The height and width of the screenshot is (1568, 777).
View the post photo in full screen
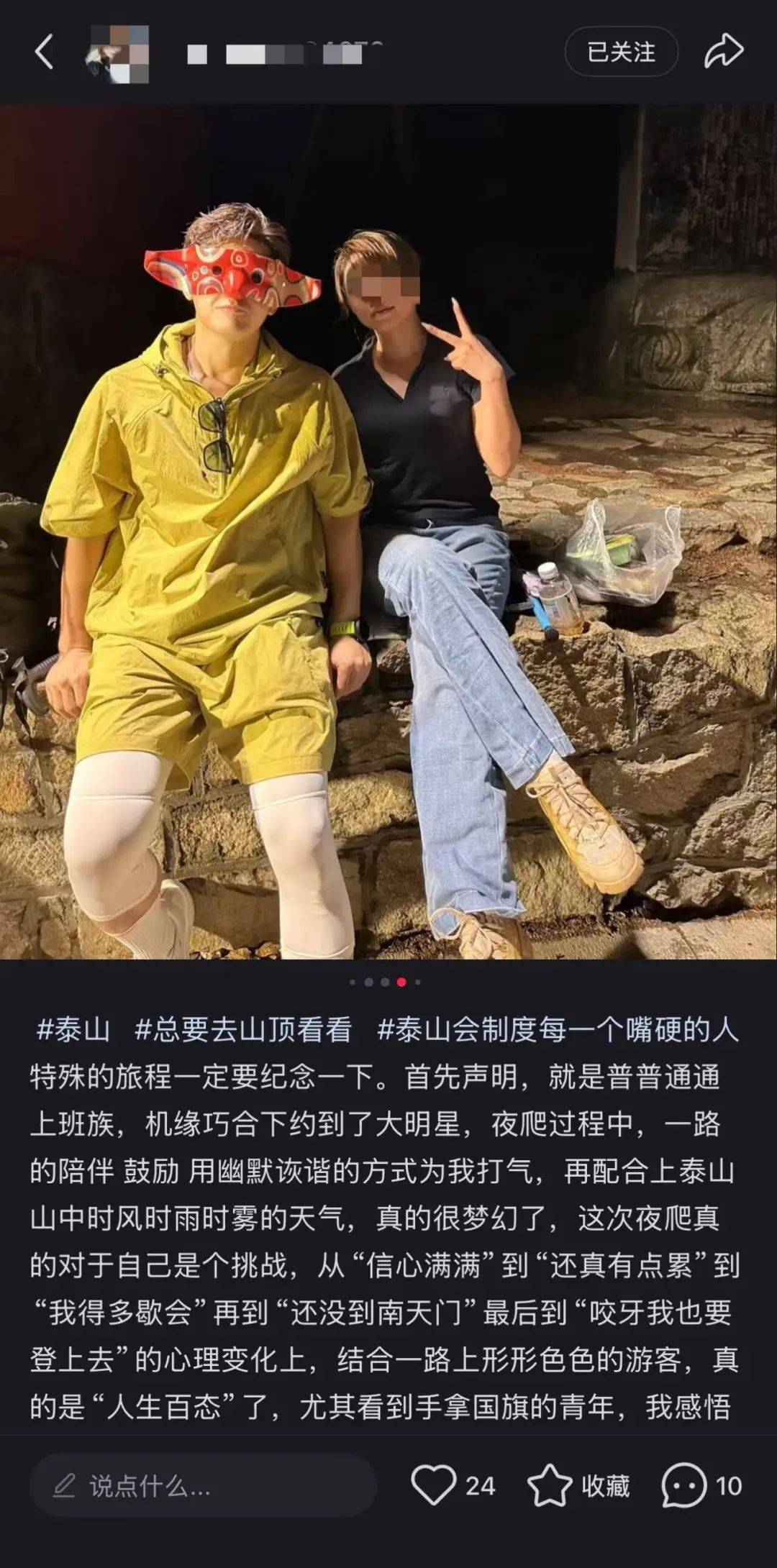click(x=388, y=532)
